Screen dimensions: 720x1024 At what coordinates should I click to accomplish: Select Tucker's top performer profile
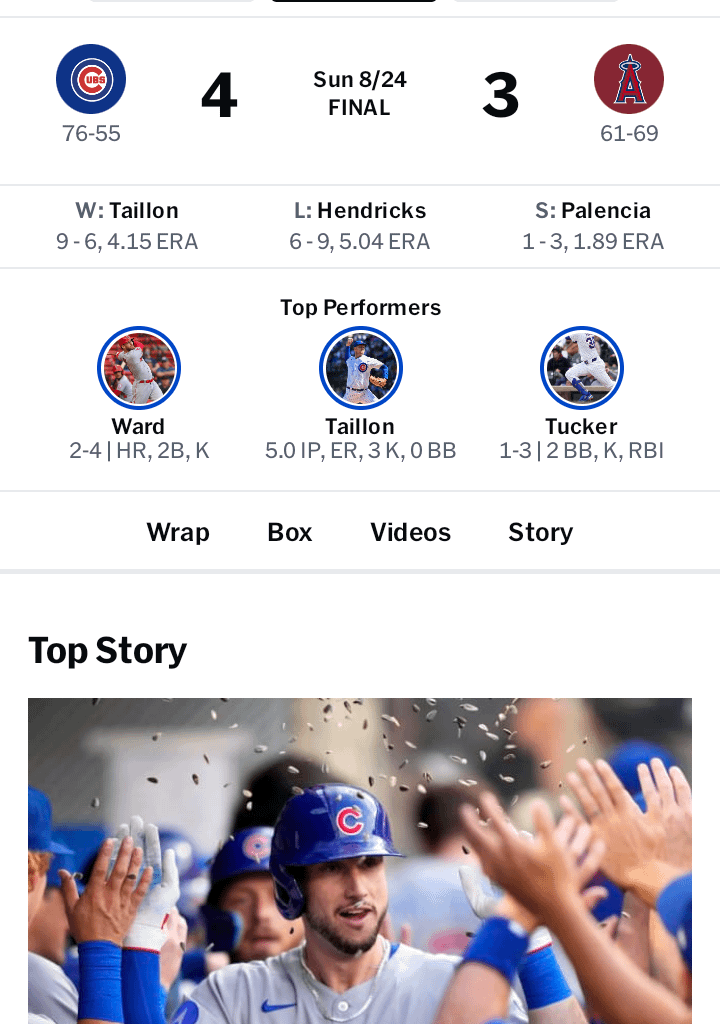pyautogui.click(x=581, y=368)
